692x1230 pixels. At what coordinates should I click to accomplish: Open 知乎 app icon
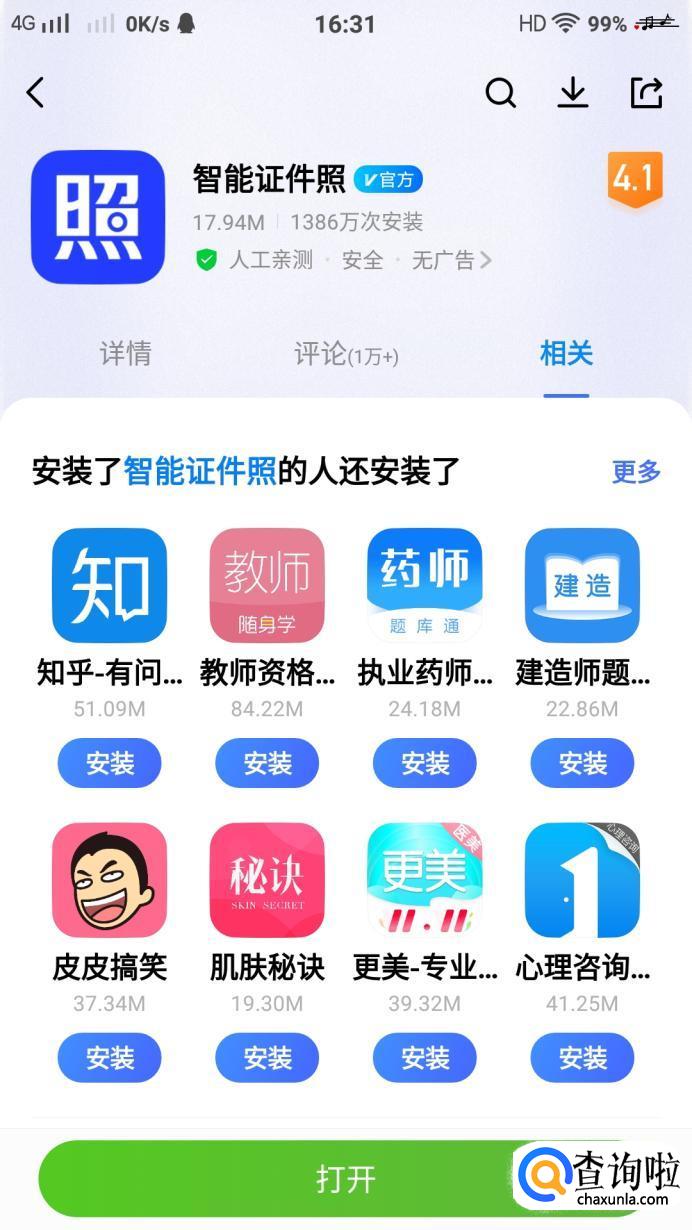pos(109,586)
